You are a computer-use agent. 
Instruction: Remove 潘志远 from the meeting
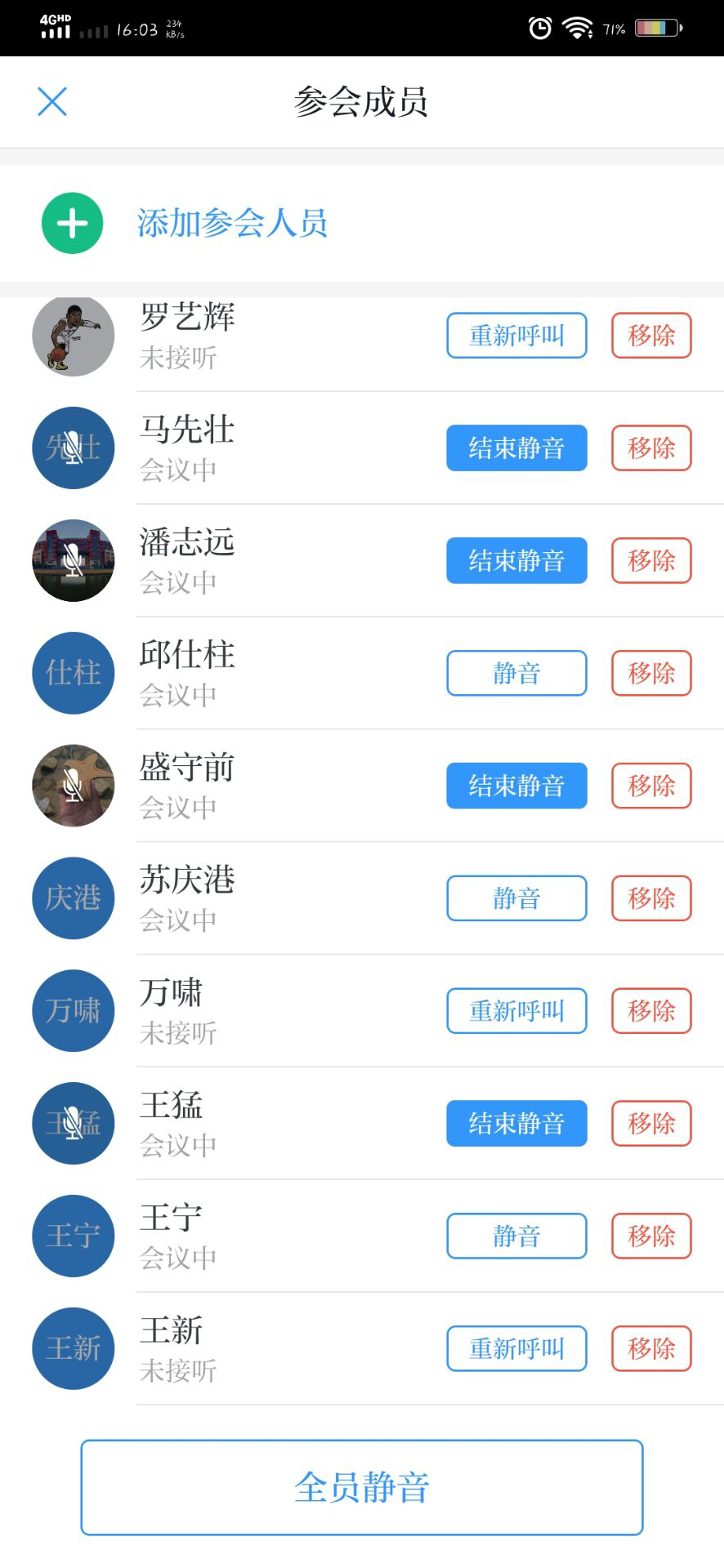click(x=651, y=560)
